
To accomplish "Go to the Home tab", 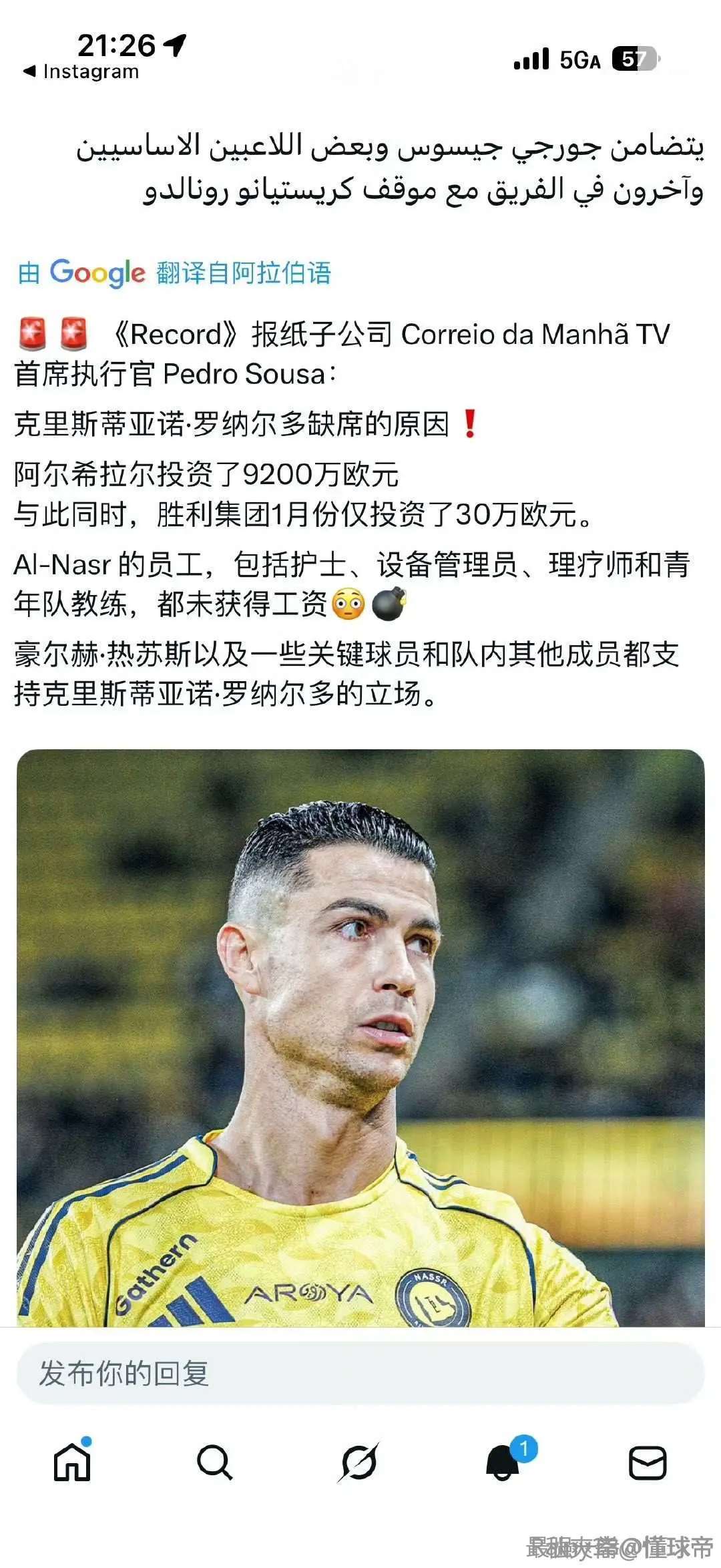I will click(x=72, y=1462).
